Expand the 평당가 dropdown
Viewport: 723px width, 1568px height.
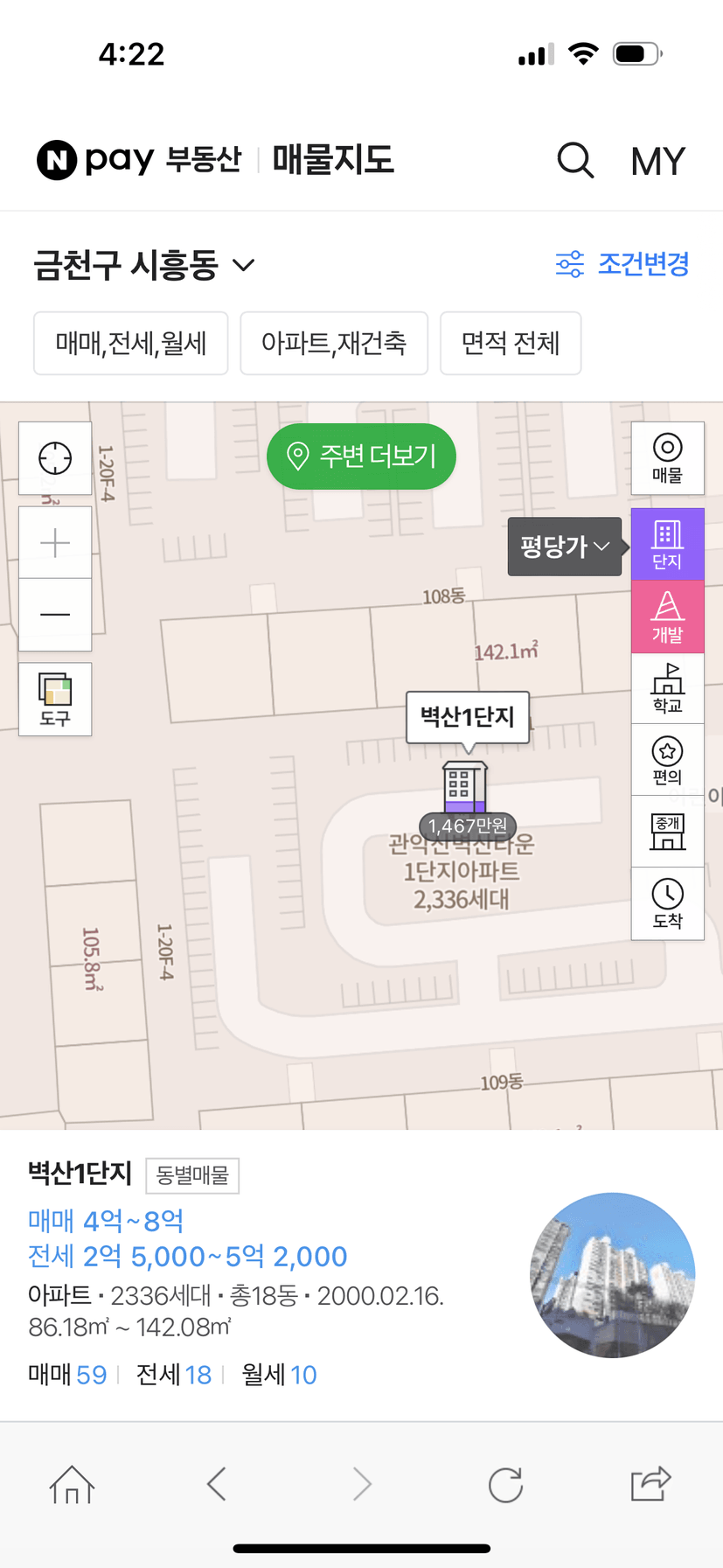564,547
